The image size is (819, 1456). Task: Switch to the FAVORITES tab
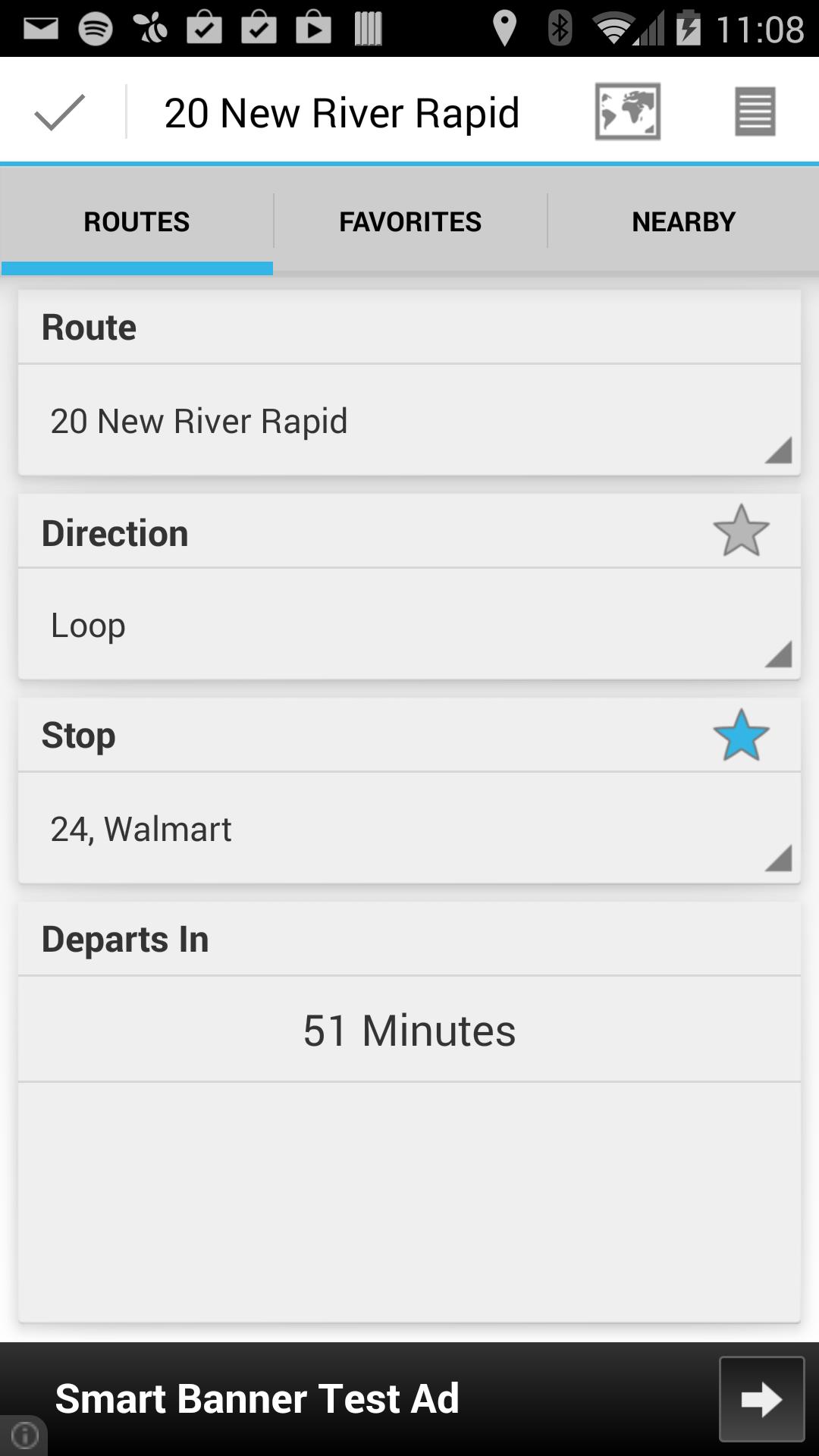[409, 220]
